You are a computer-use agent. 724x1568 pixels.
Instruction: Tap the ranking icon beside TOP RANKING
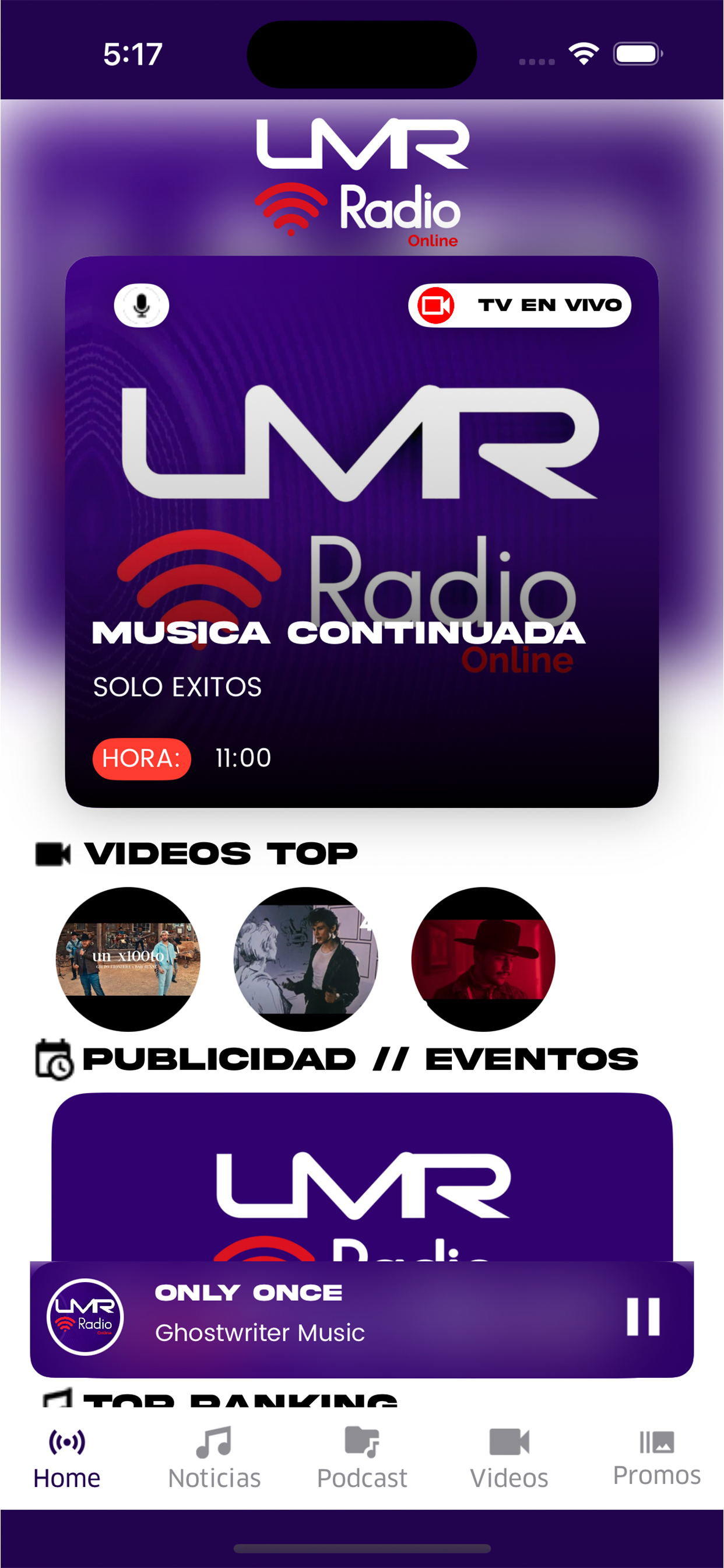58,1397
